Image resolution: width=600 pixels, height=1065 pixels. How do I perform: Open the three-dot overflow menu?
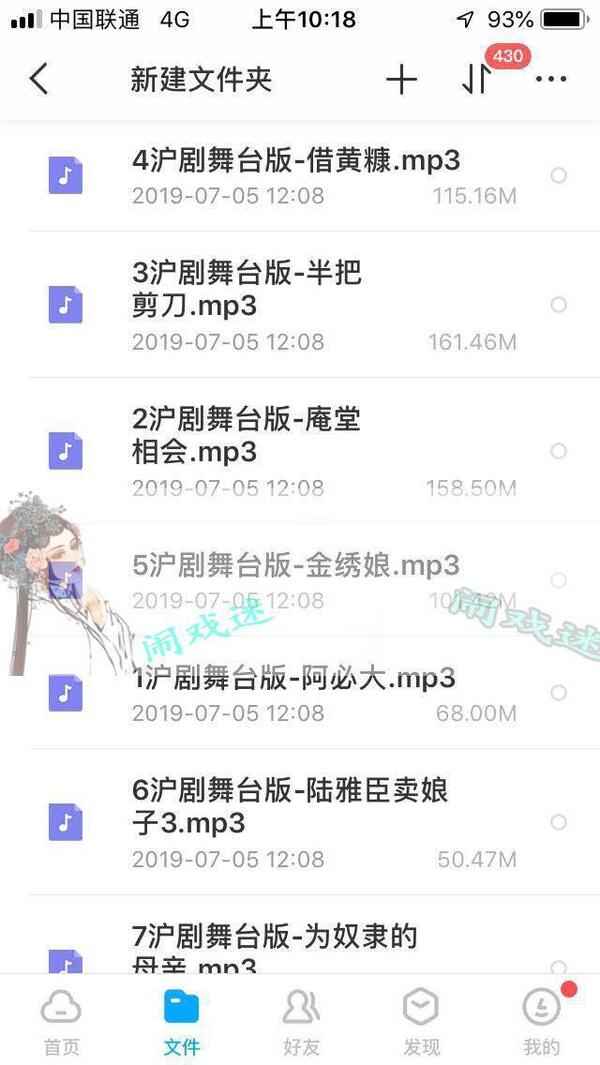pyautogui.click(x=551, y=80)
